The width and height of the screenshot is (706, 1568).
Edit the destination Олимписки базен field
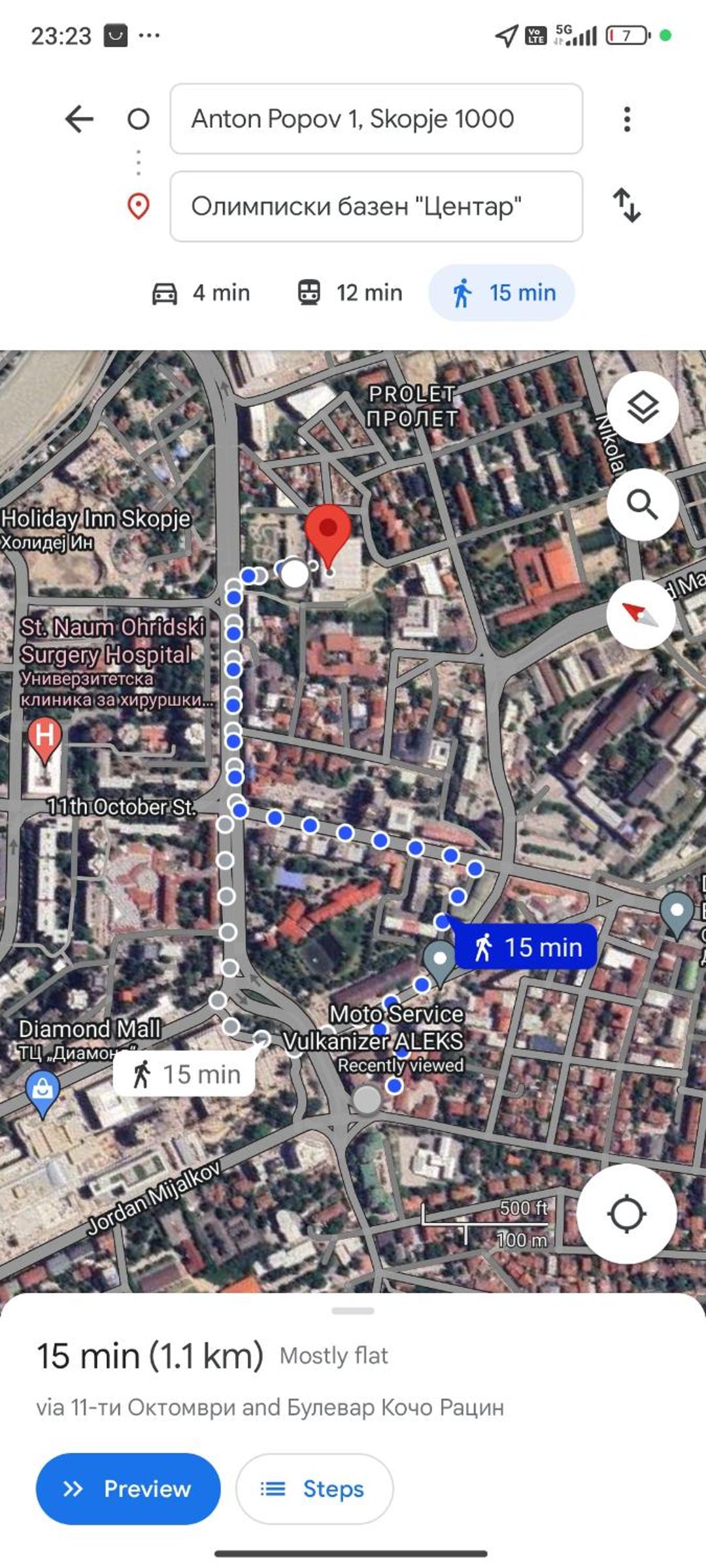coord(376,206)
